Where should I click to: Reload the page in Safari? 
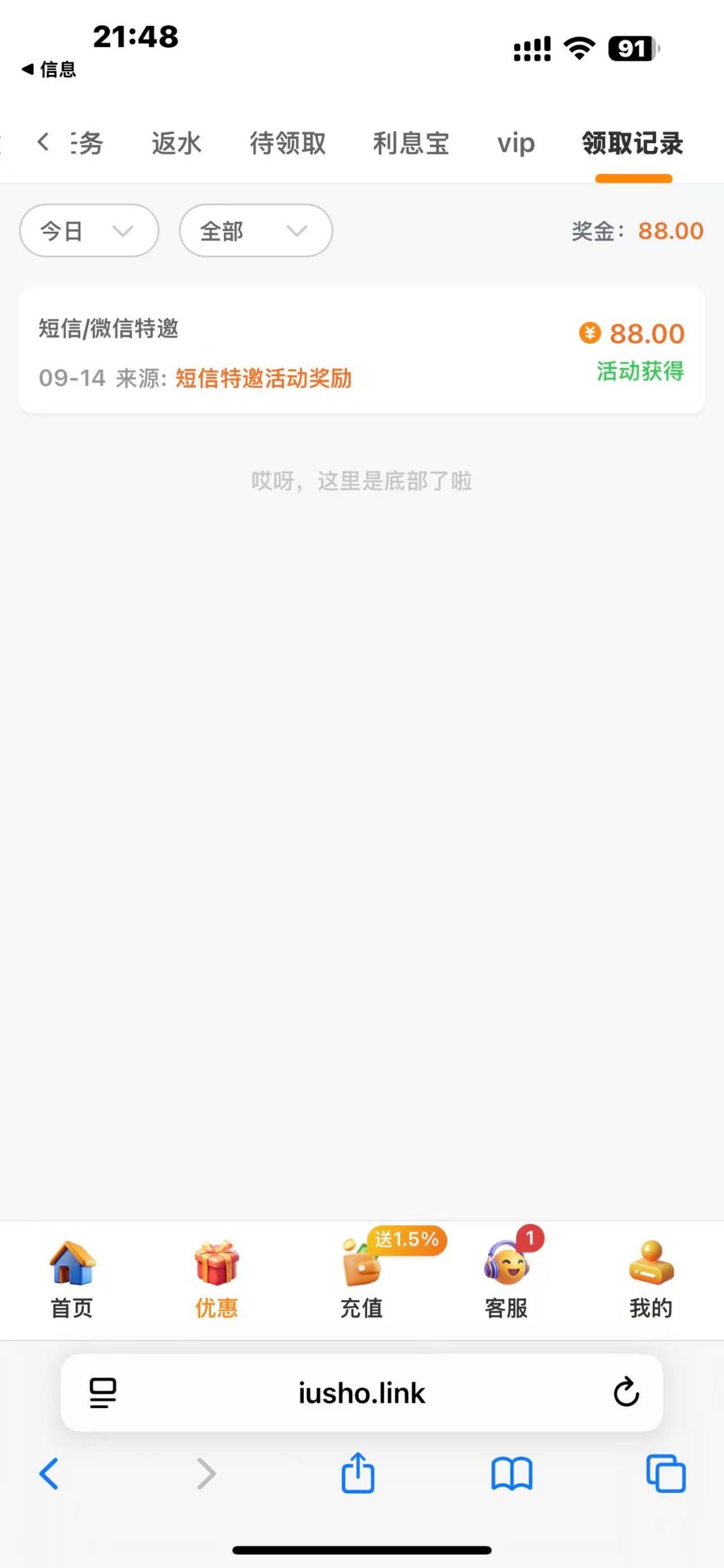[625, 1392]
